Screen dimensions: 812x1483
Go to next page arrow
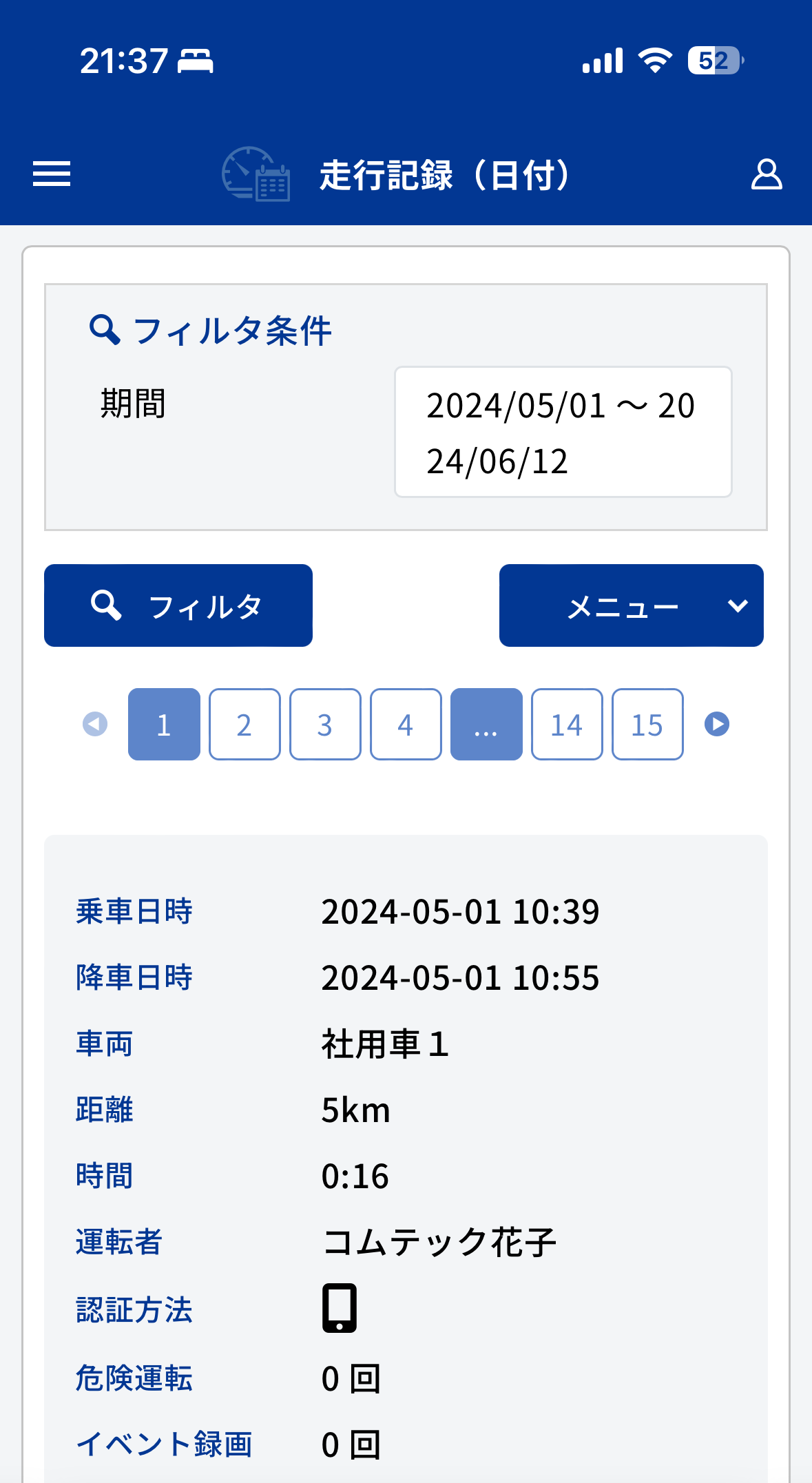716,724
